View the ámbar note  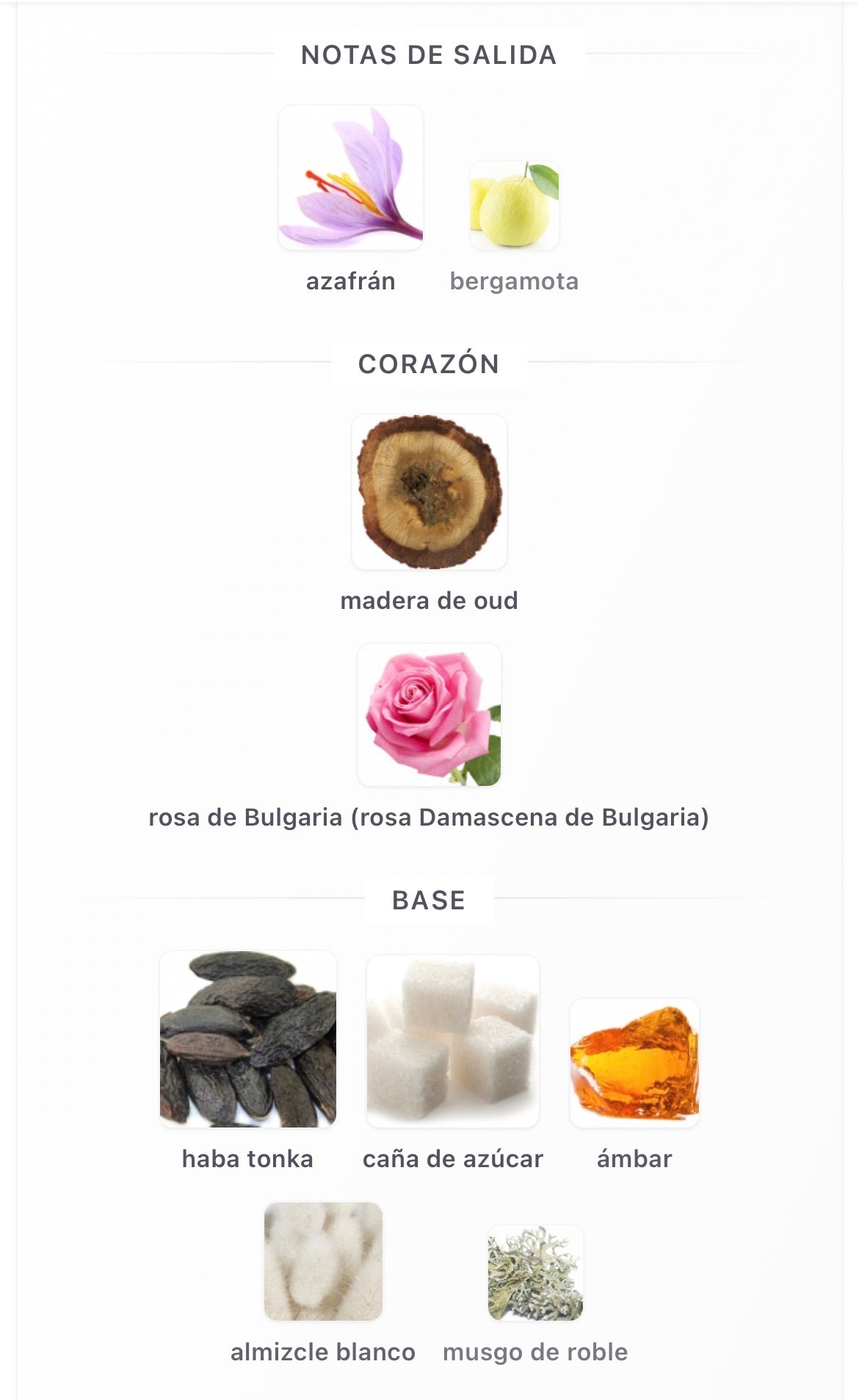[x=634, y=1063]
